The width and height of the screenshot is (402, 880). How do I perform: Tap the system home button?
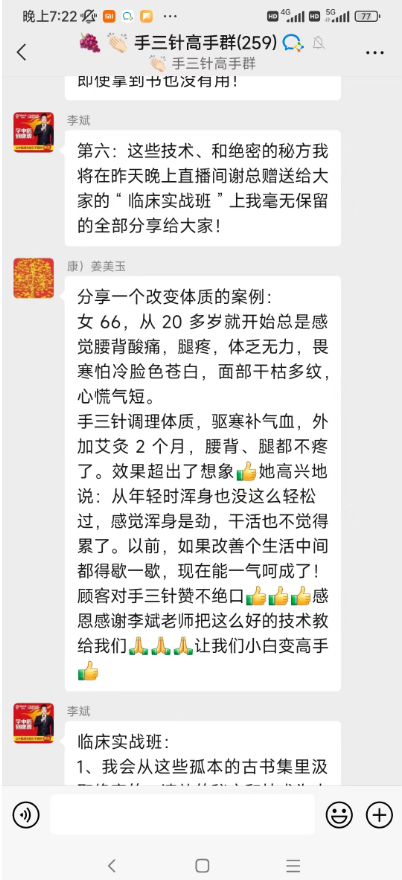click(202, 865)
